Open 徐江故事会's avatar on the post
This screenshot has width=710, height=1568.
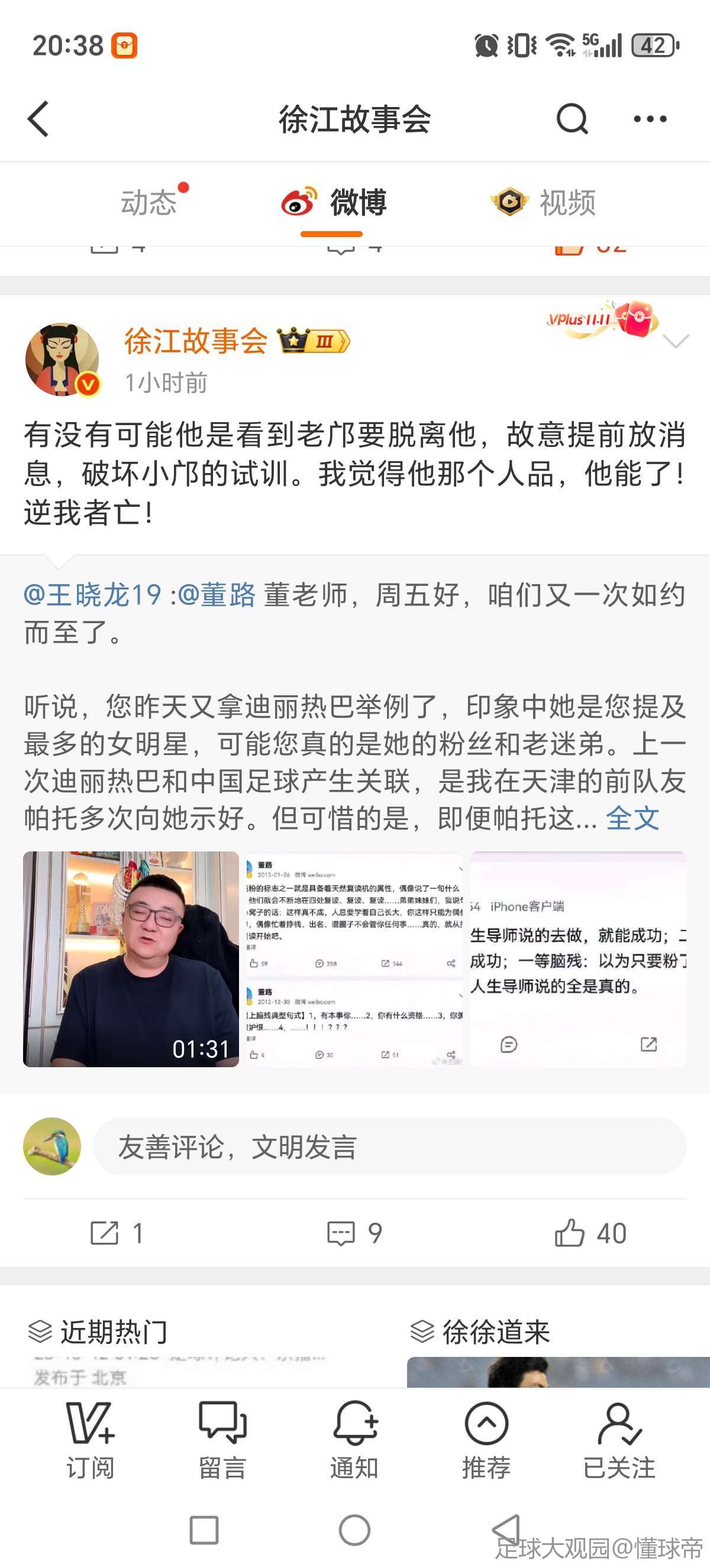click(x=62, y=359)
